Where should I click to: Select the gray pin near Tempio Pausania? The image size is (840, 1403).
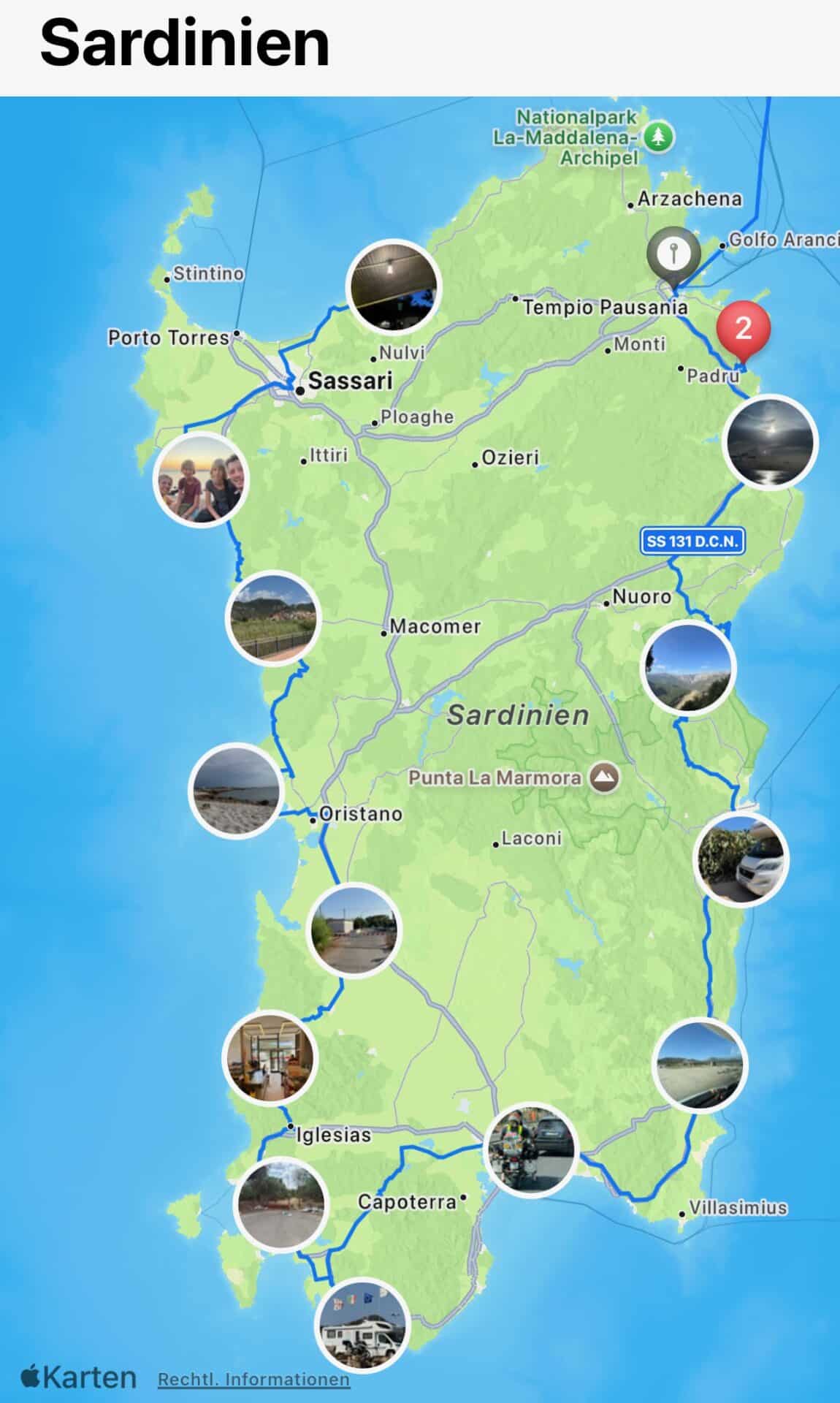pyautogui.click(x=673, y=255)
